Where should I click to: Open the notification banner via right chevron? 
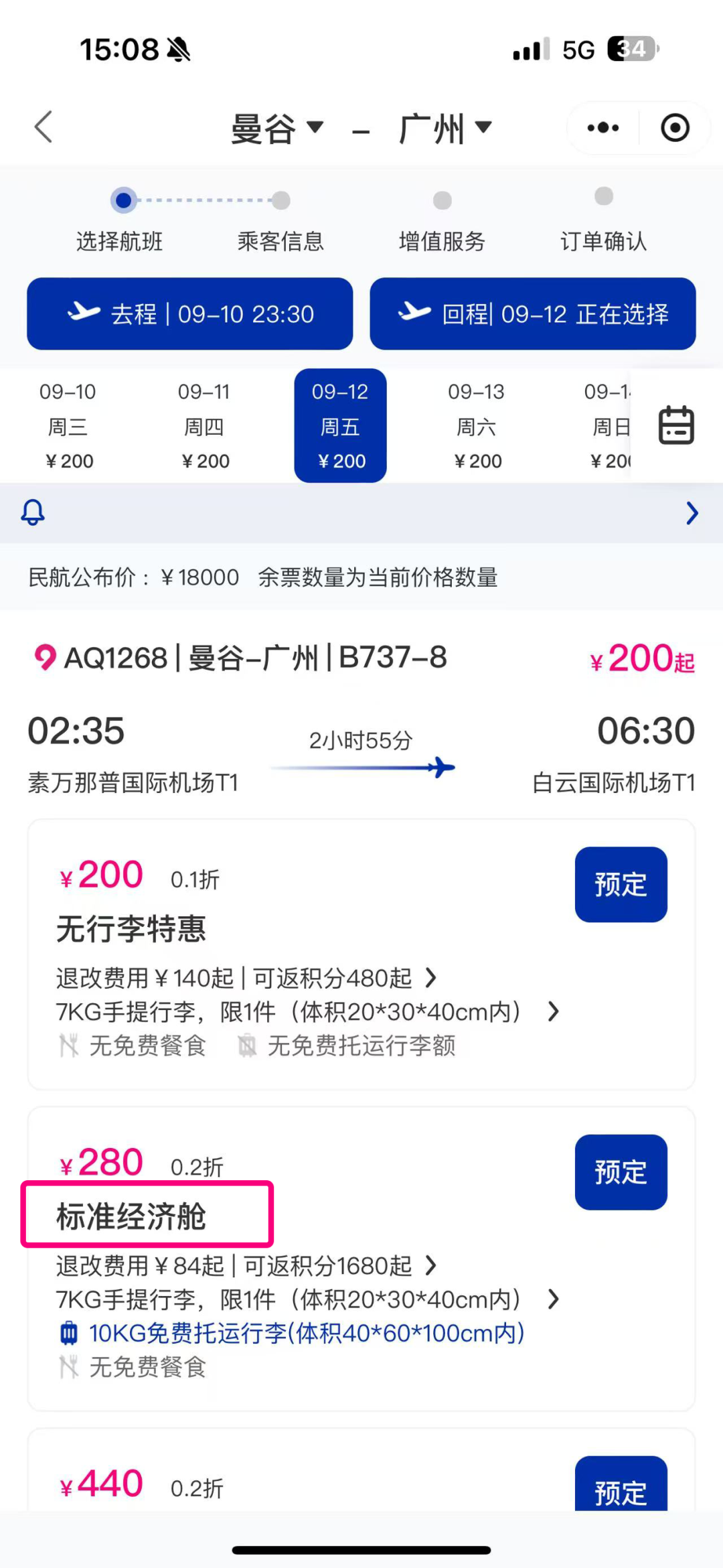tap(692, 512)
